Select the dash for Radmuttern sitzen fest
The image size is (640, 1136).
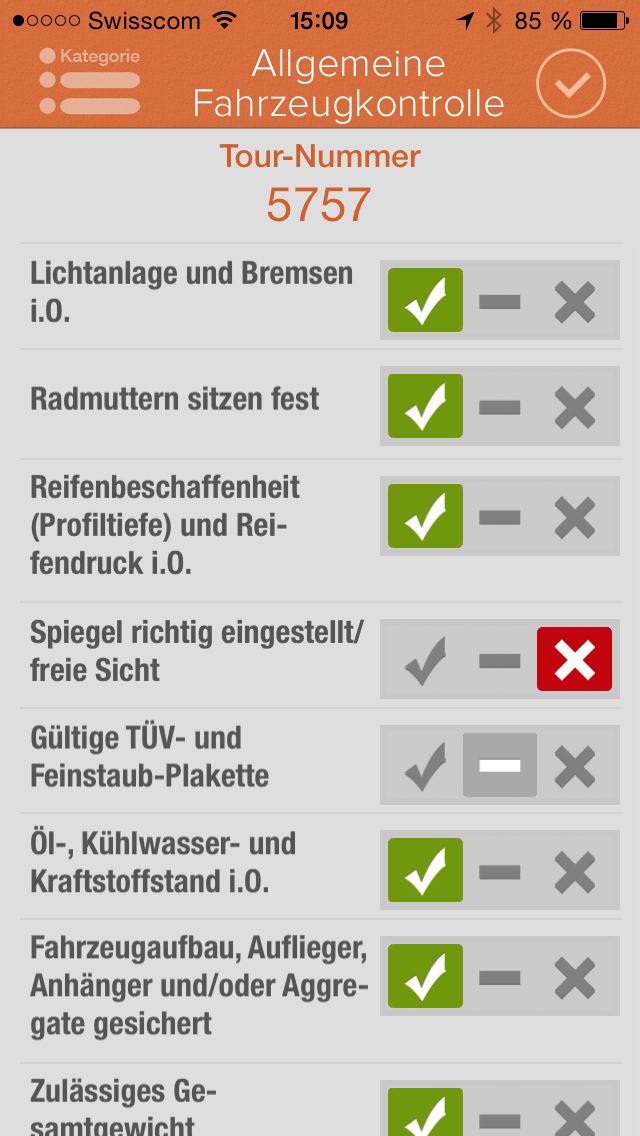coord(500,407)
